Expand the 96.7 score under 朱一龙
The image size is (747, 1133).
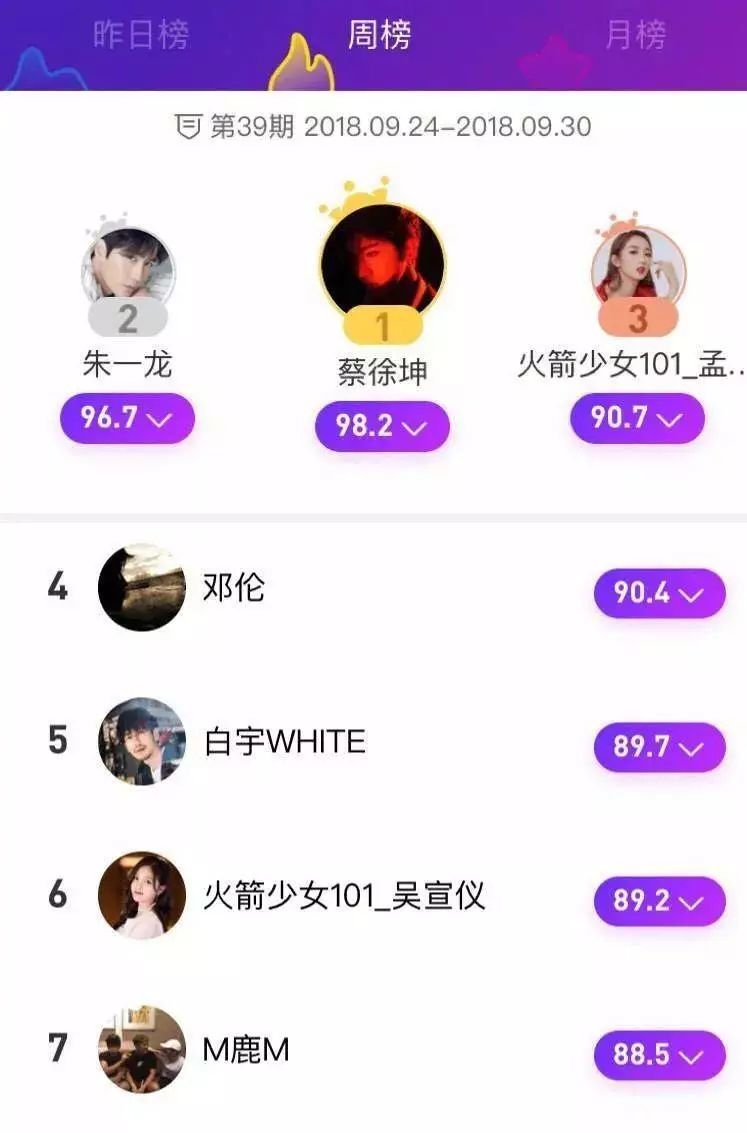tap(127, 418)
